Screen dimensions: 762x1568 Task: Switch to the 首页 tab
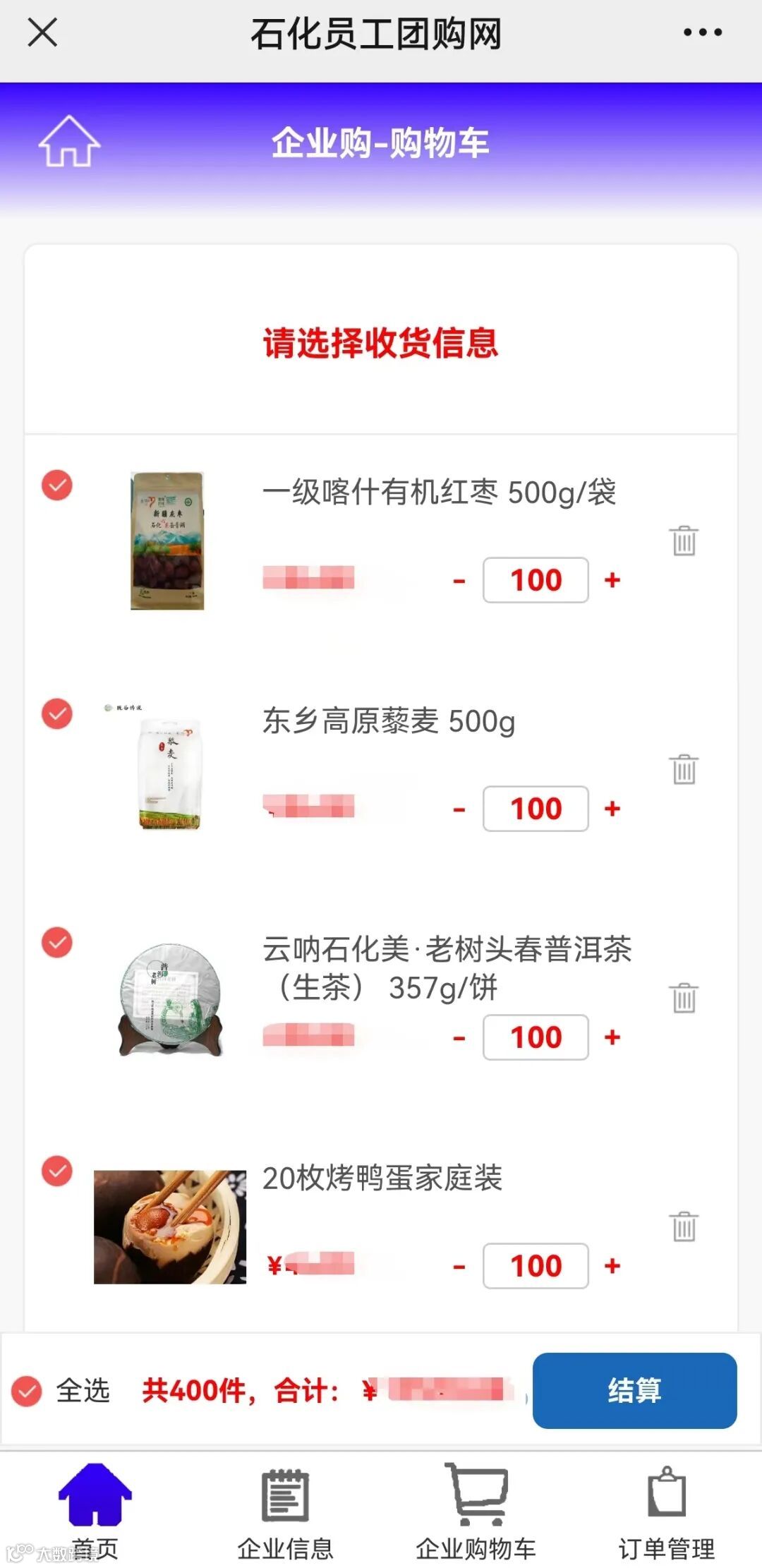point(95,1510)
